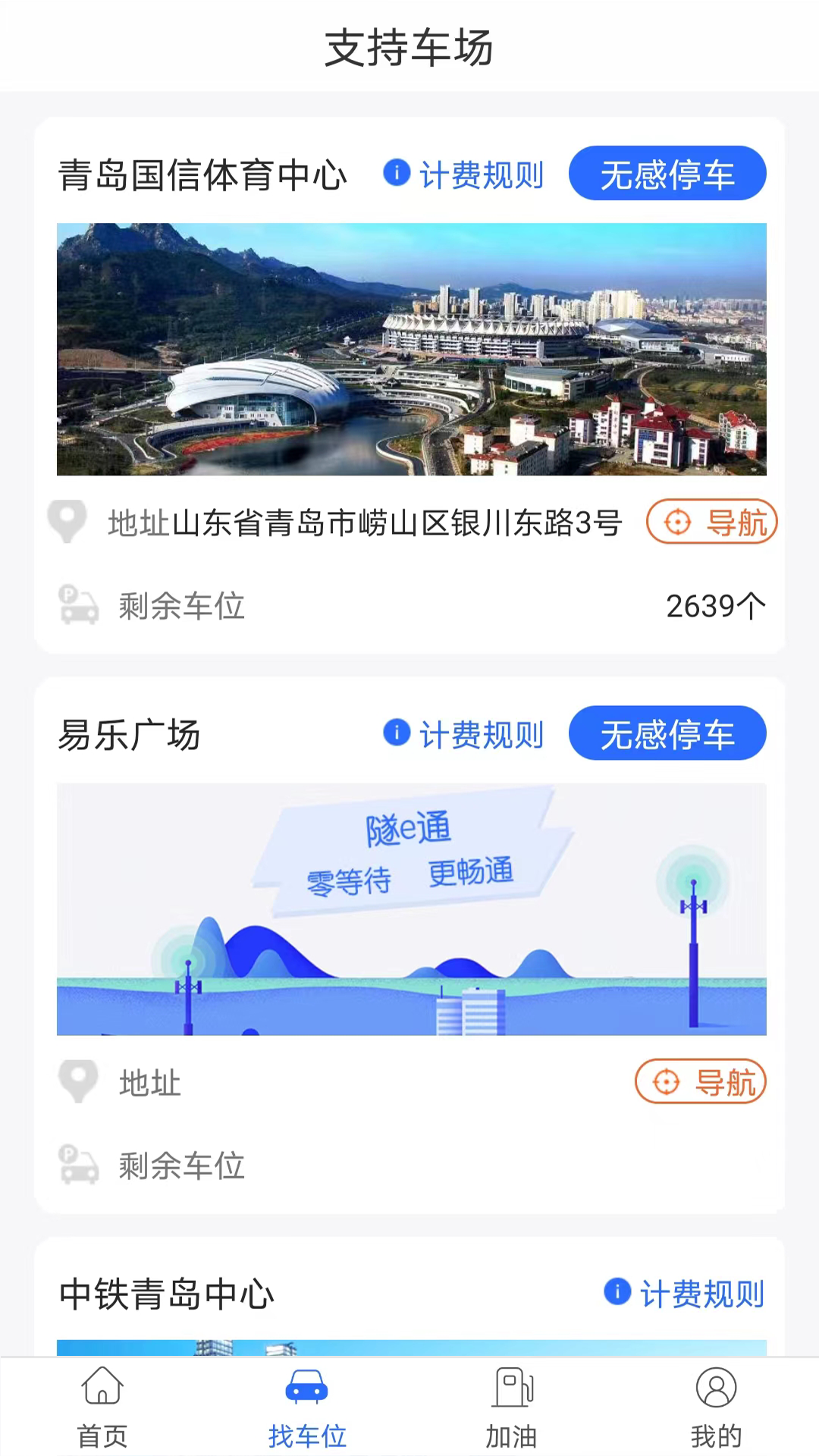Screen dimensions: 819x1456
Task: Open 计费规则 for 青岛国信体育中心
Action: click(x=481, y=174)
